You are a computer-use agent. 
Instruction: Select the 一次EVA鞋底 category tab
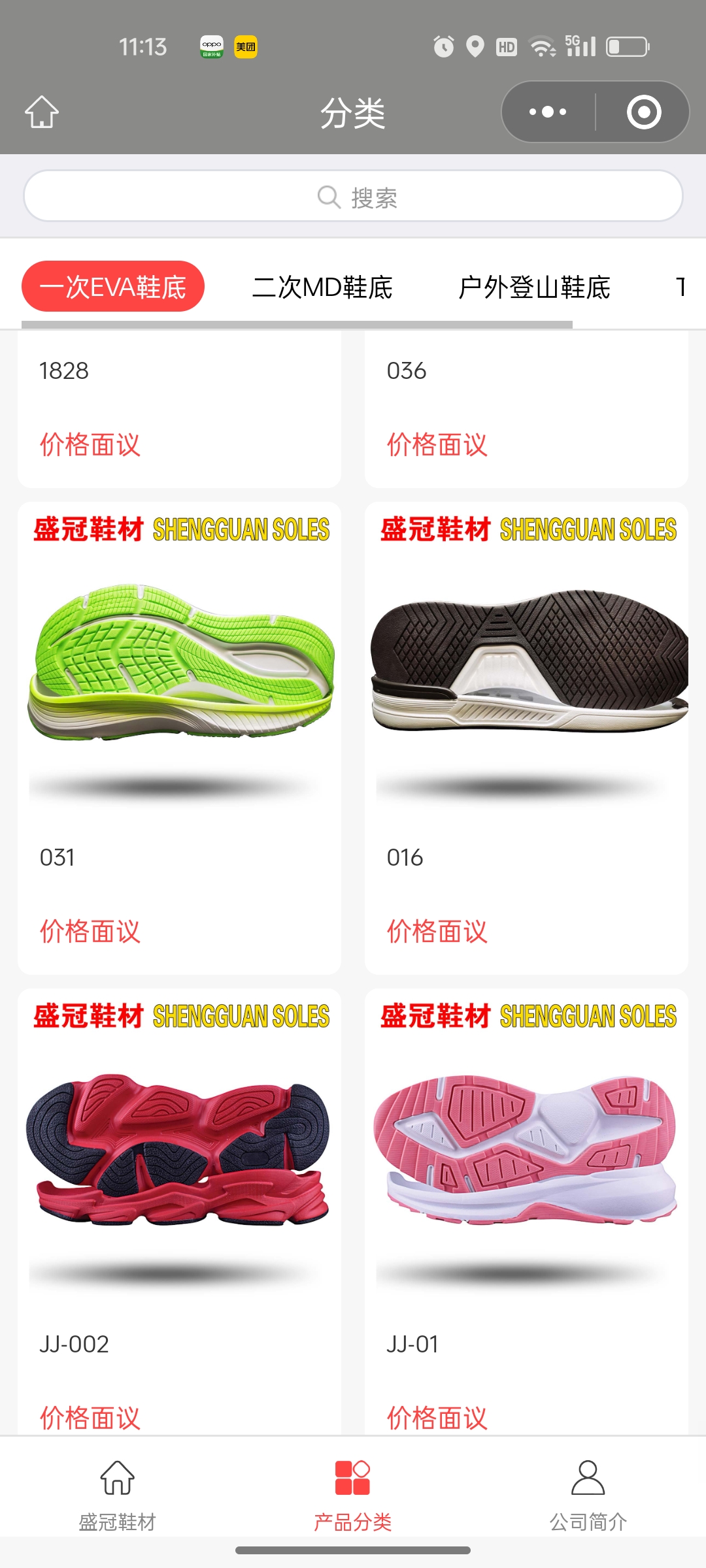pos(113,287)
